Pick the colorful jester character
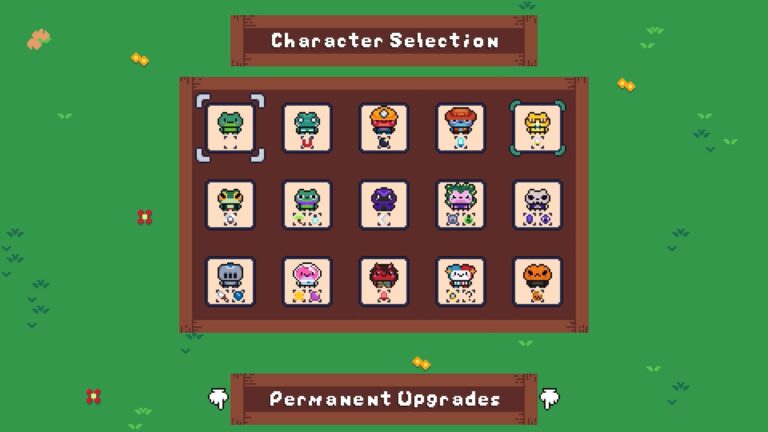The width and height of the screenshot is (768, 432). coord(461,282)
